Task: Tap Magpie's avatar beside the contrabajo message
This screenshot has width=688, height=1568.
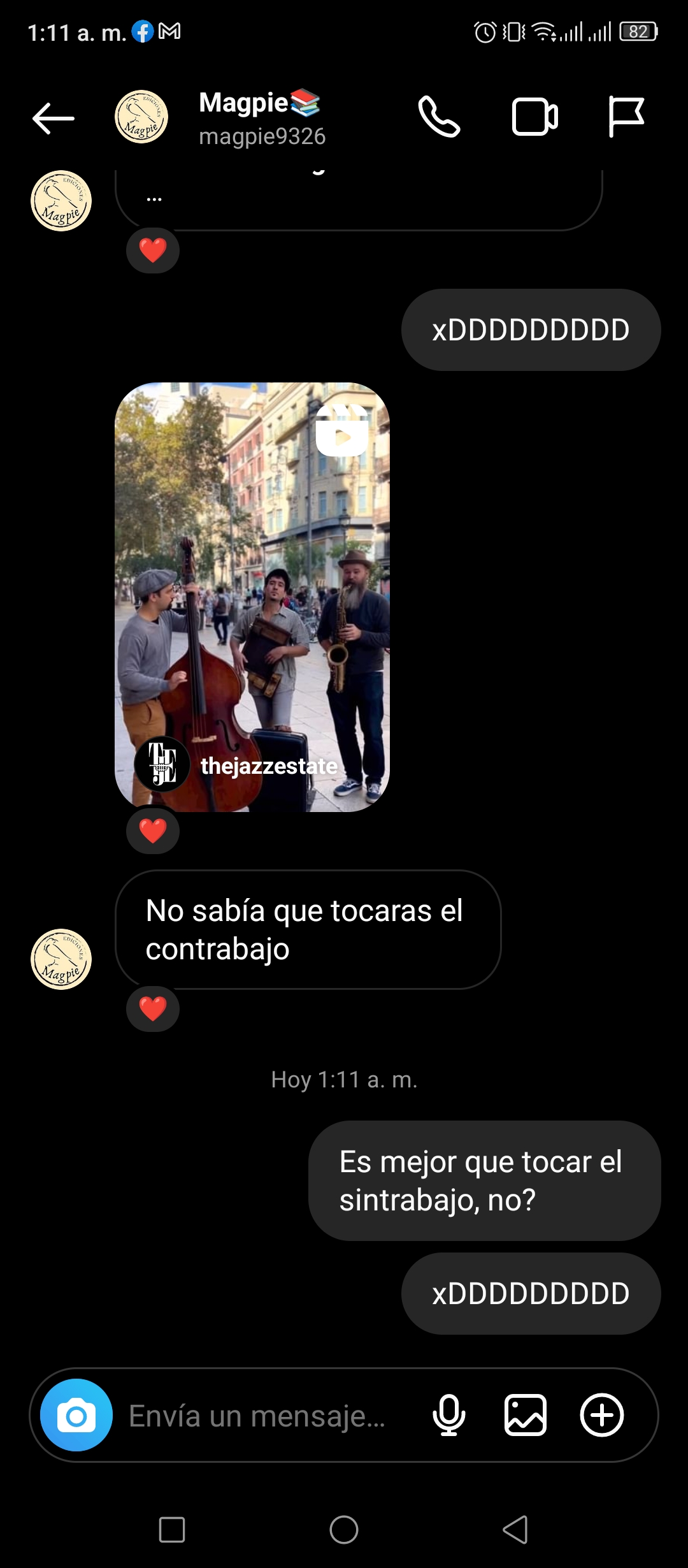Action: (x=61, y=959)
